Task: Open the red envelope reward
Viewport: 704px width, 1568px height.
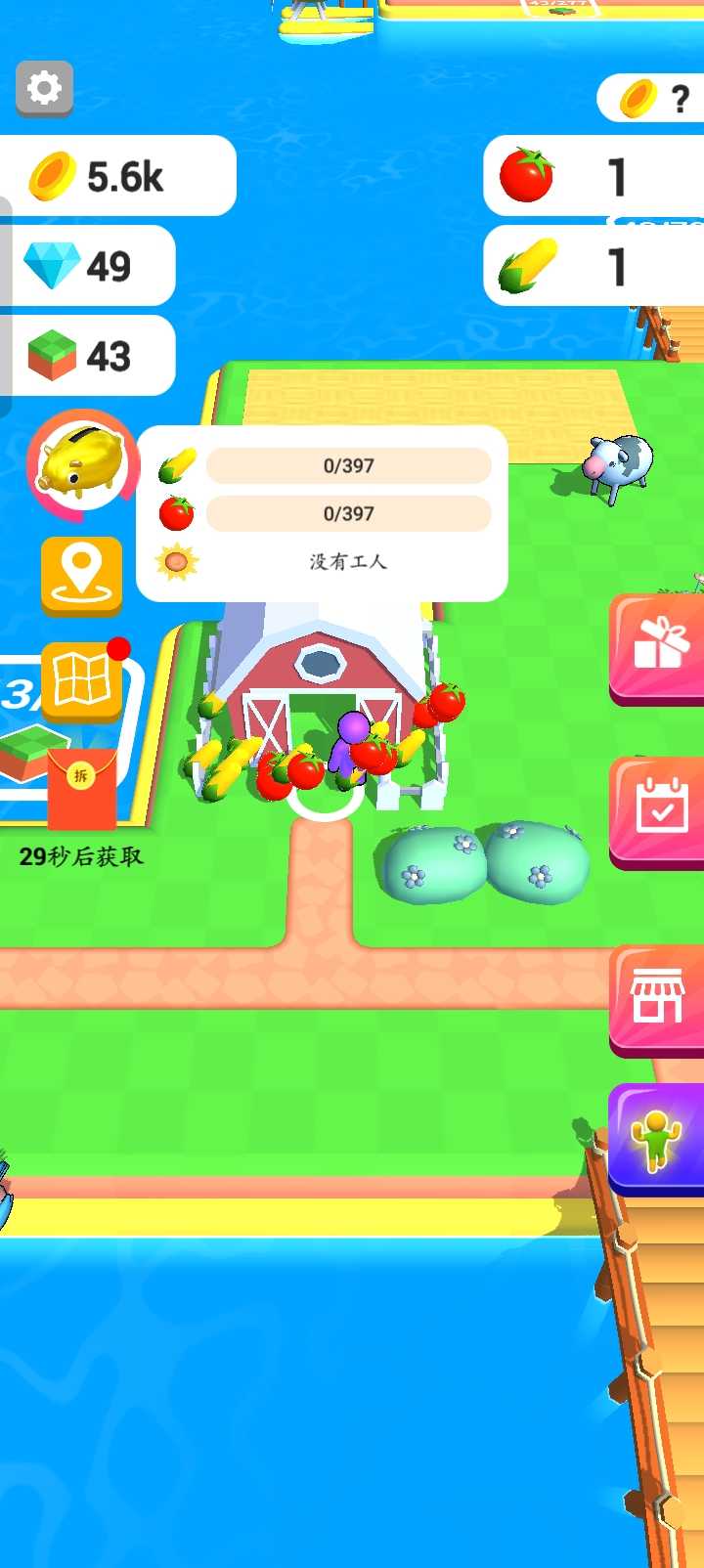Action: [x=82, y=785]
